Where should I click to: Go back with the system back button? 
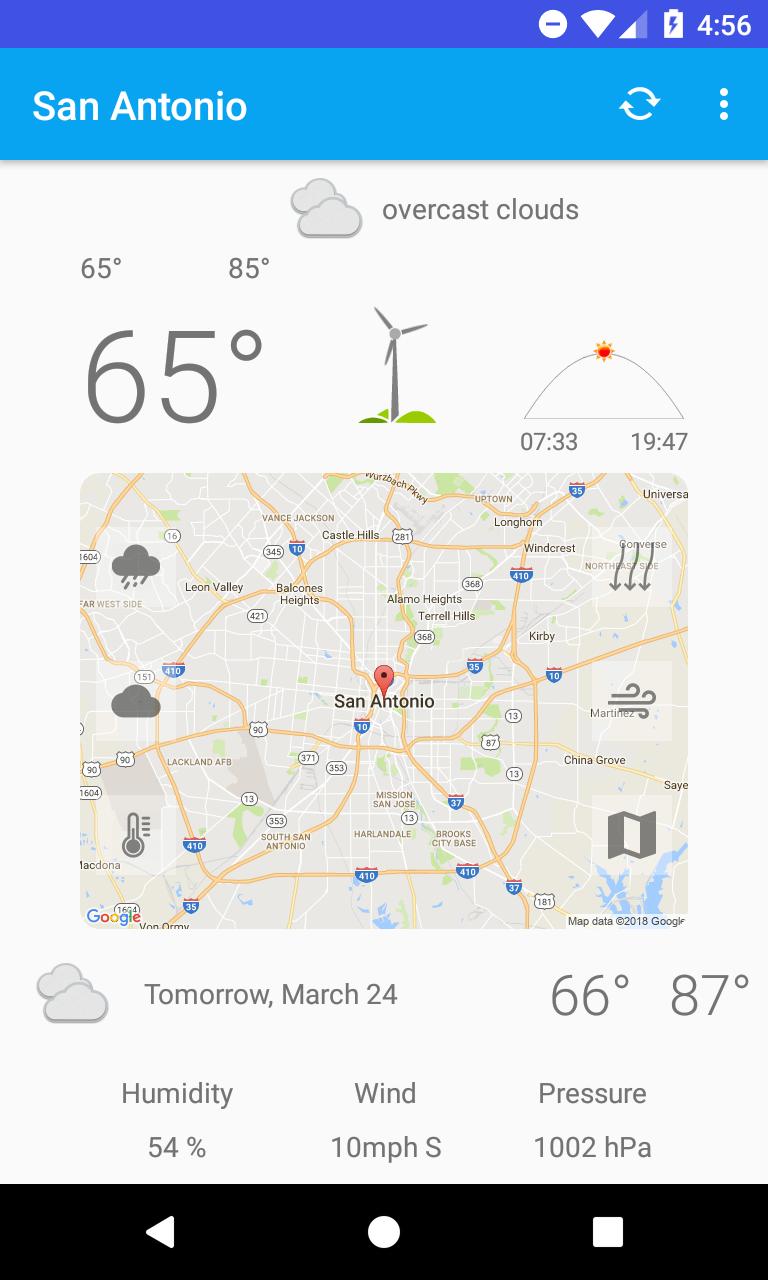point(160,1232)
